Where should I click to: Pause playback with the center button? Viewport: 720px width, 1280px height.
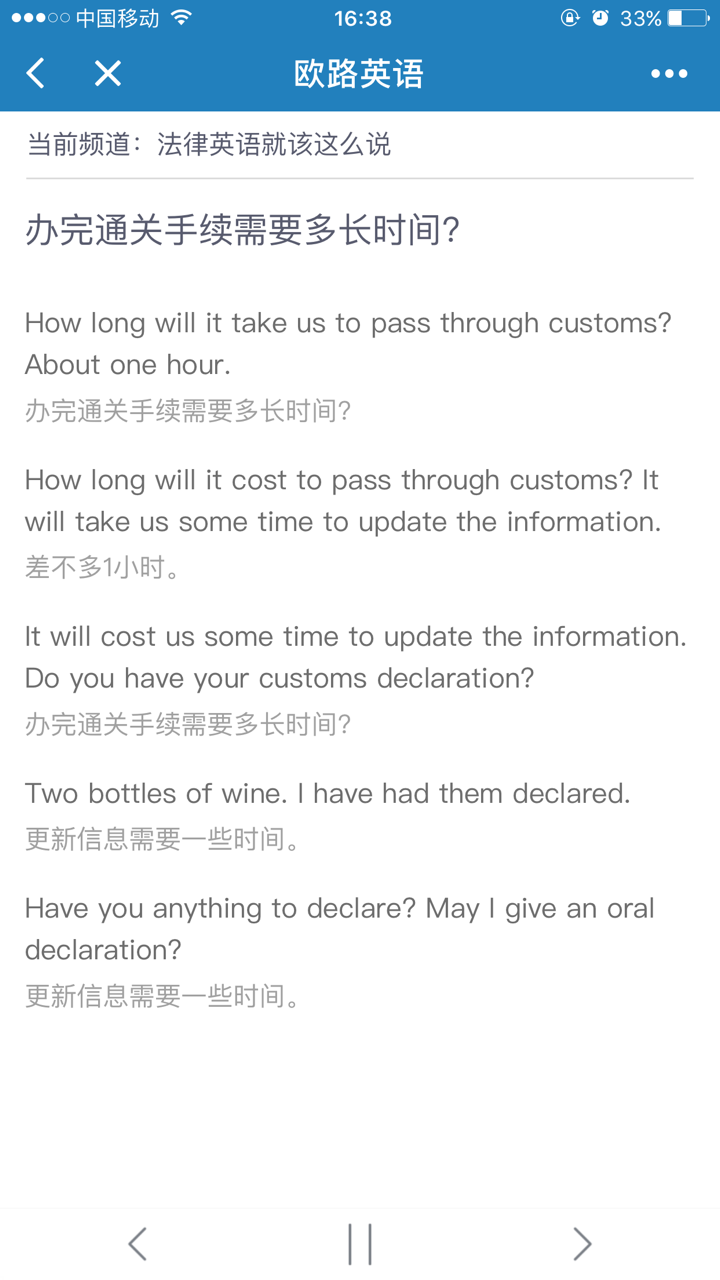pos(360,1244)
